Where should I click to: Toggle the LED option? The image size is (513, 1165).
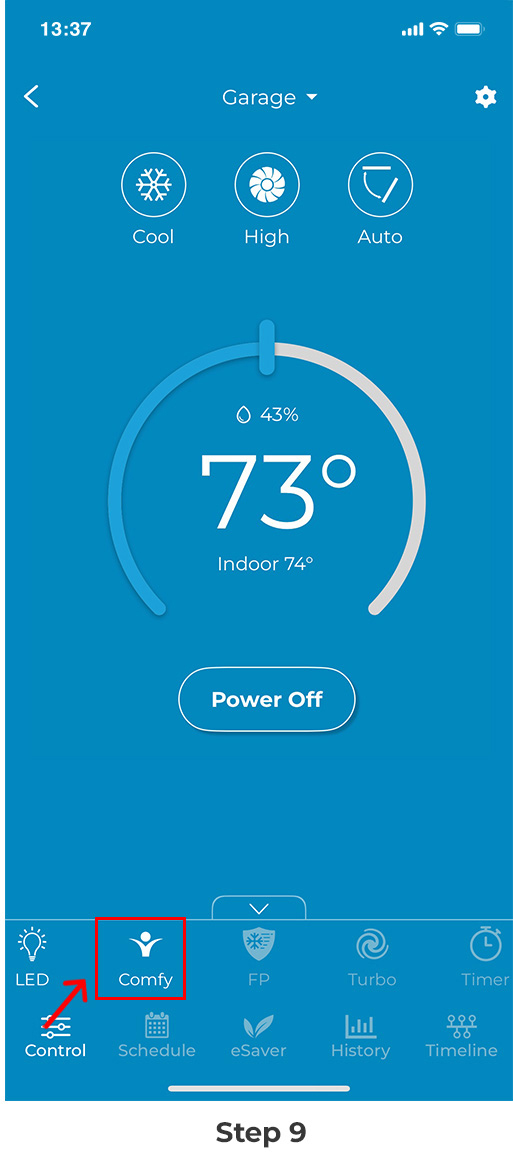31,958
